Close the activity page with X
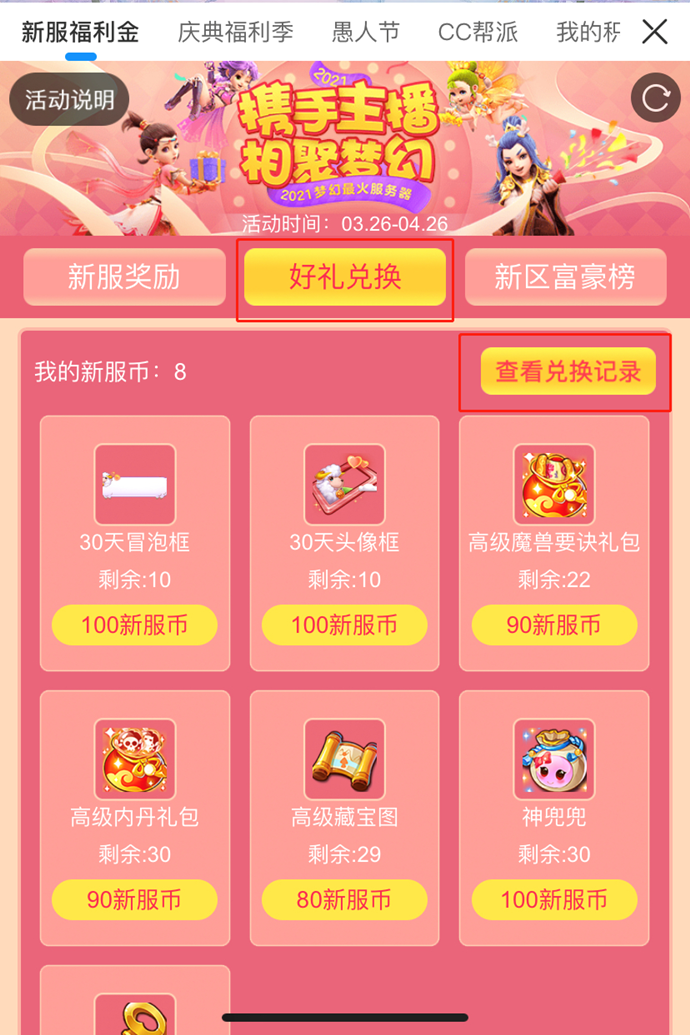Viewport: 690px width, 1035px height. pyautogui.click(x=655, y=32)
